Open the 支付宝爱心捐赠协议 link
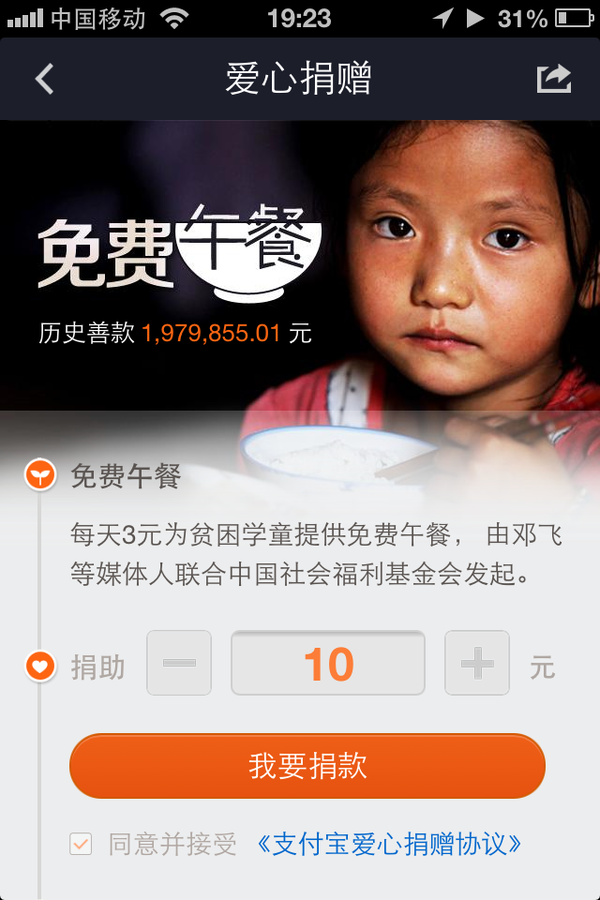The width and height of the screenshot is (600, 900). [x=389, y=844]
